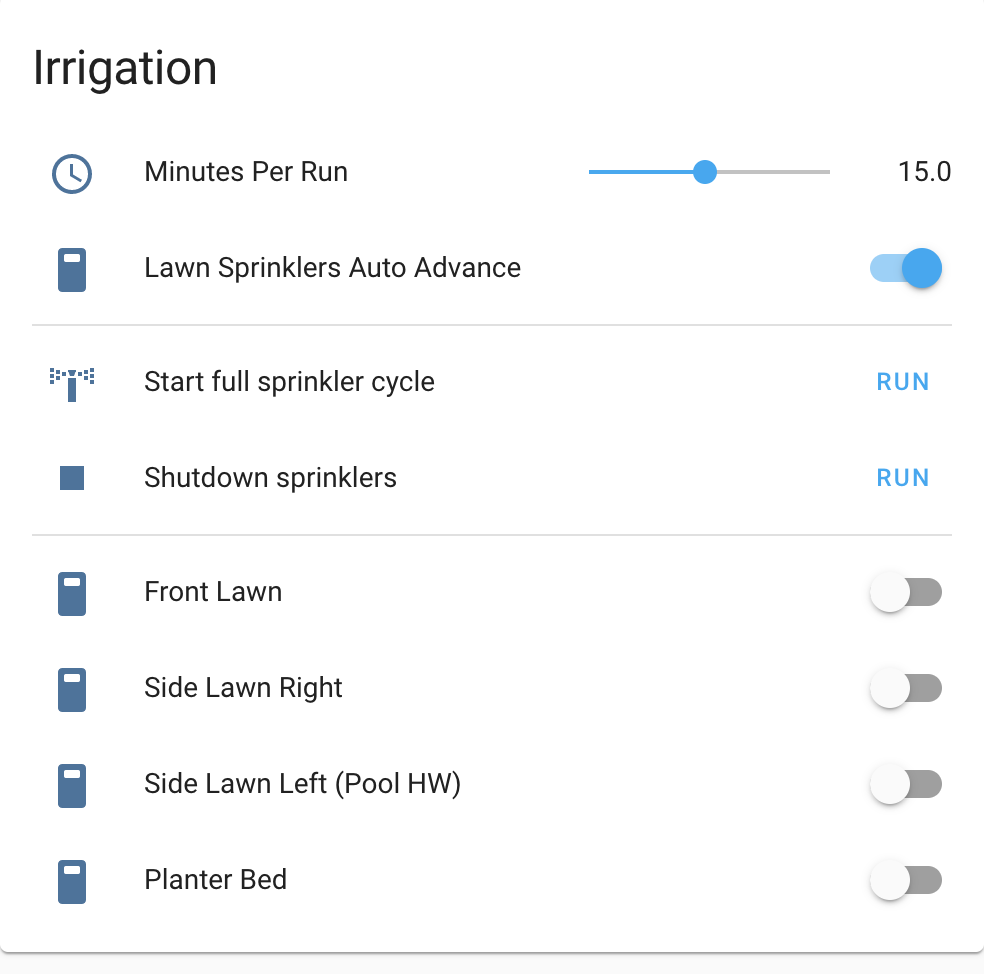The width and height of the screenshot is (984, 974).
Task: Run Start full sprinkler cycle
Action: [903, 382]
